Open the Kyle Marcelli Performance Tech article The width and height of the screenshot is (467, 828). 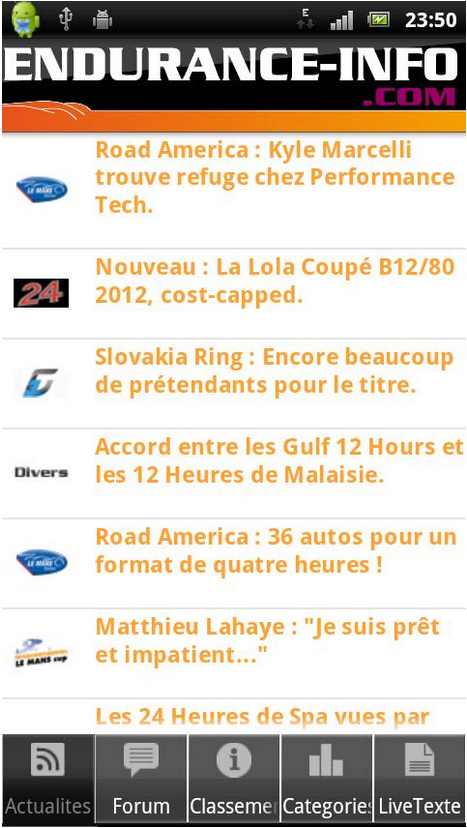tap(234, 190)
